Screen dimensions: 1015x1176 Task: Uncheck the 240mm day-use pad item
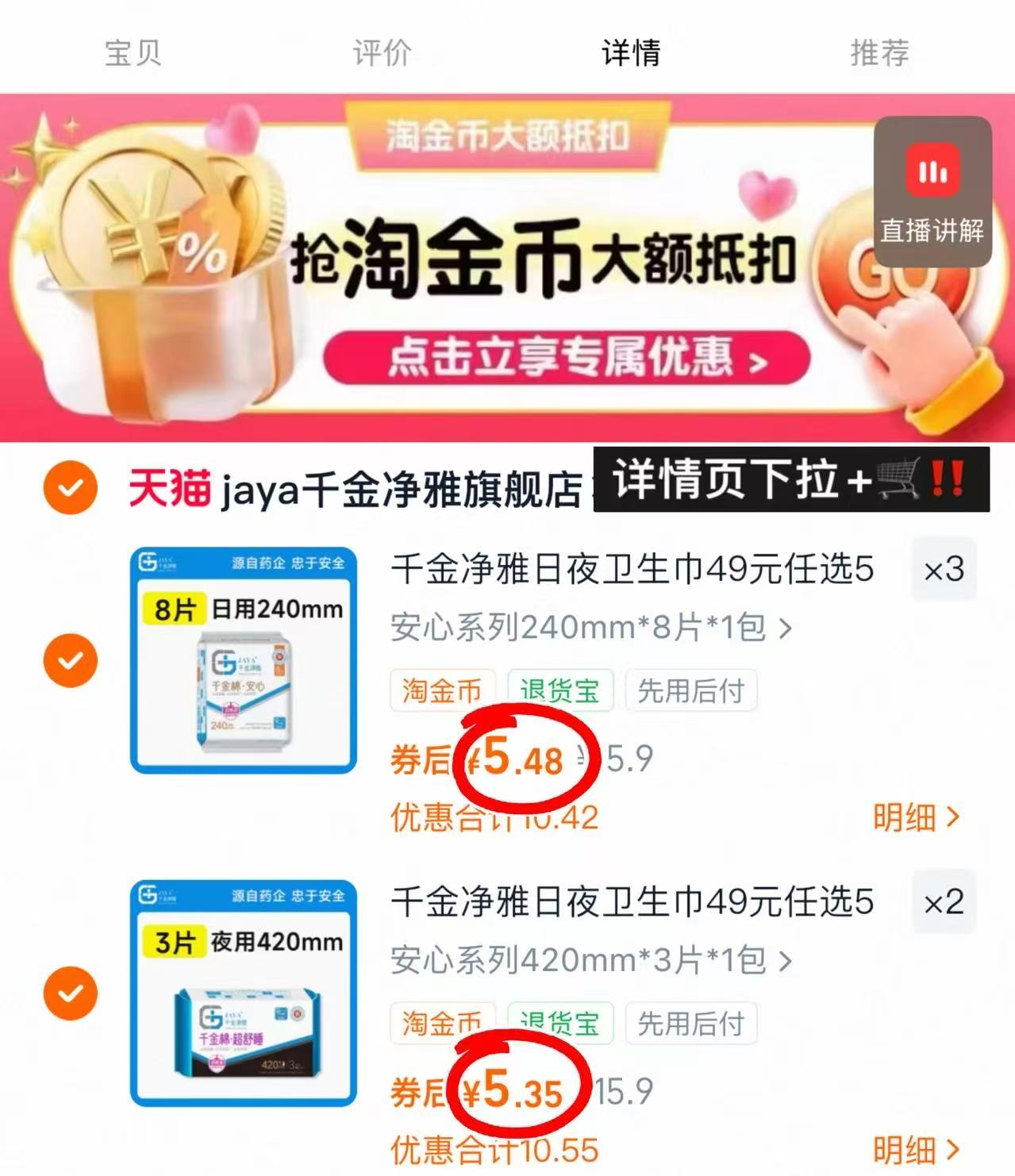pyautogui.click(x=71, y=659)
